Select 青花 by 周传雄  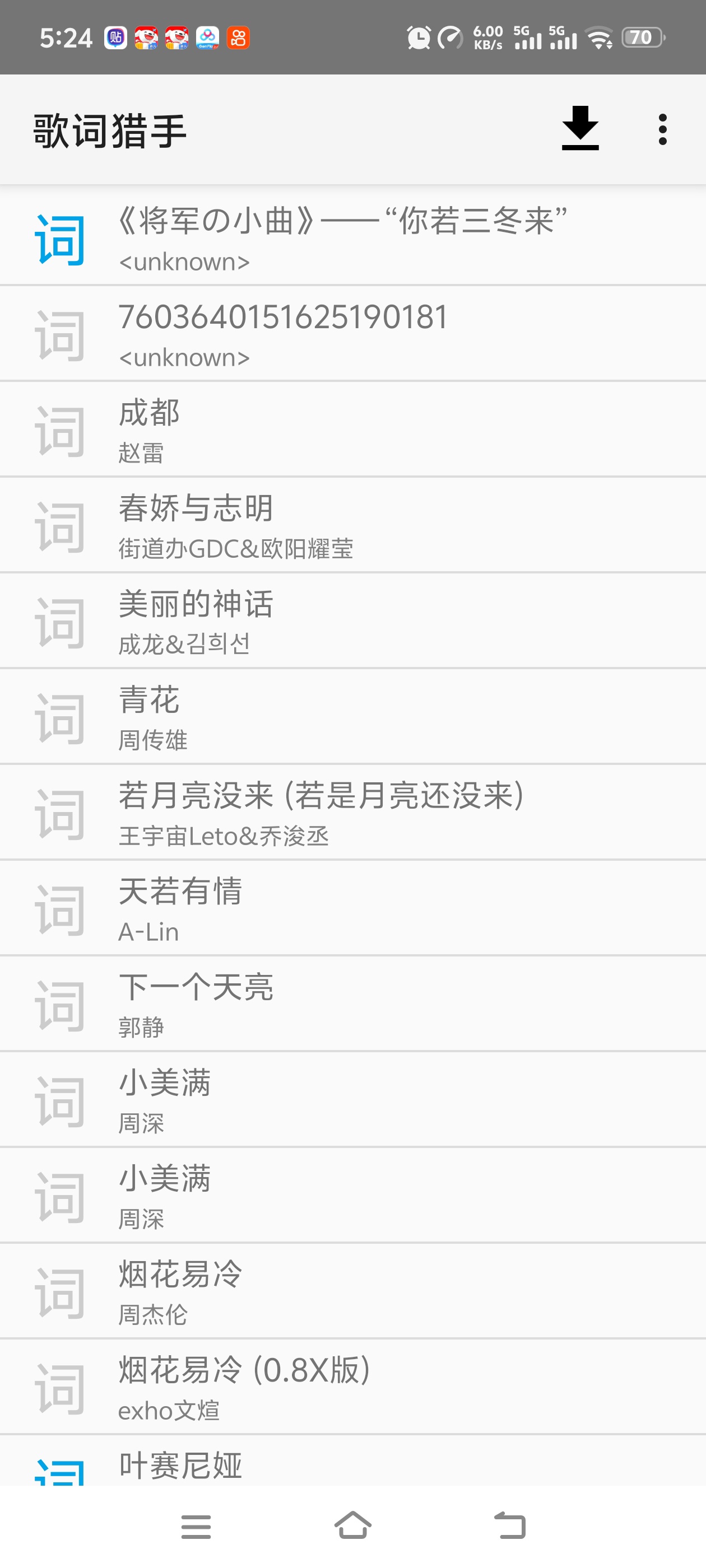[x=352, y=716]
